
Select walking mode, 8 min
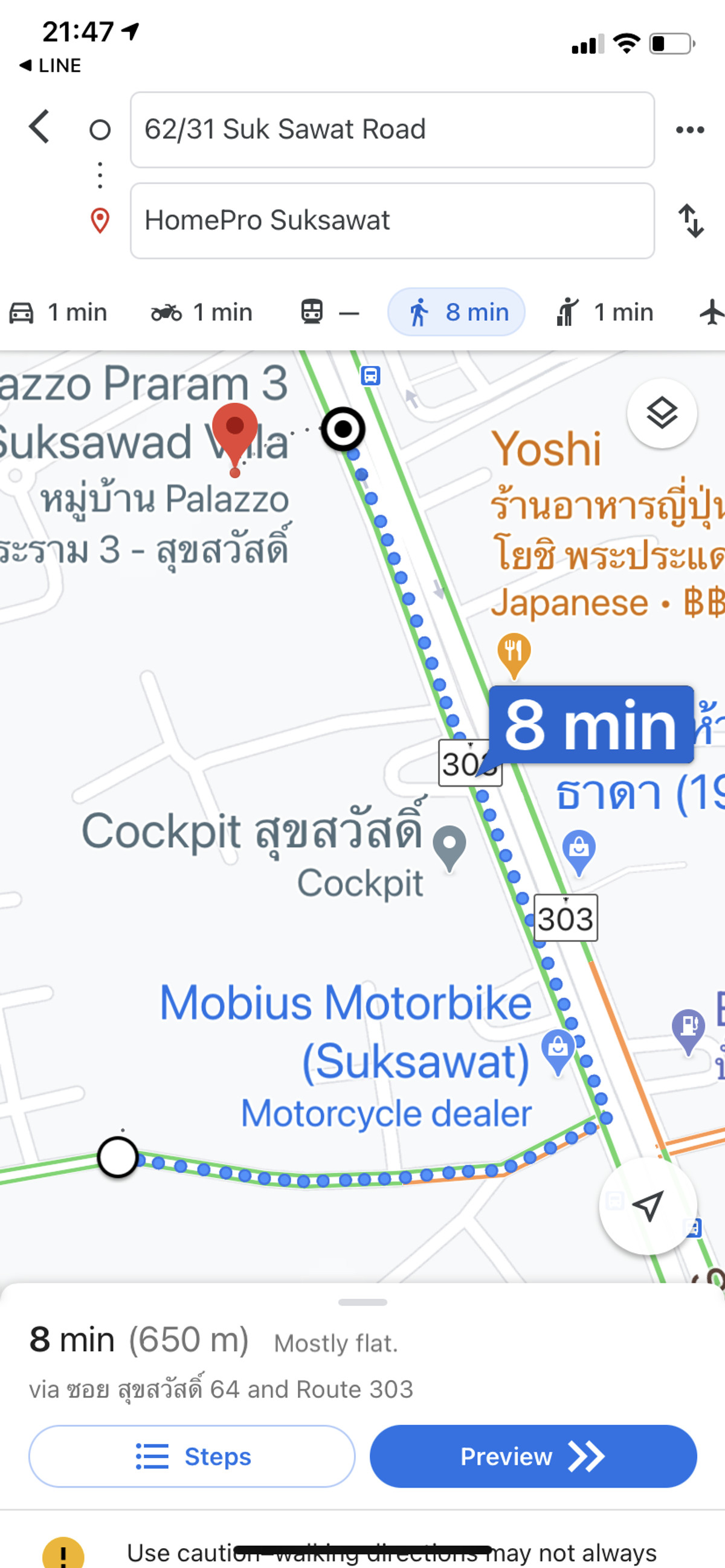pos(456,312)
